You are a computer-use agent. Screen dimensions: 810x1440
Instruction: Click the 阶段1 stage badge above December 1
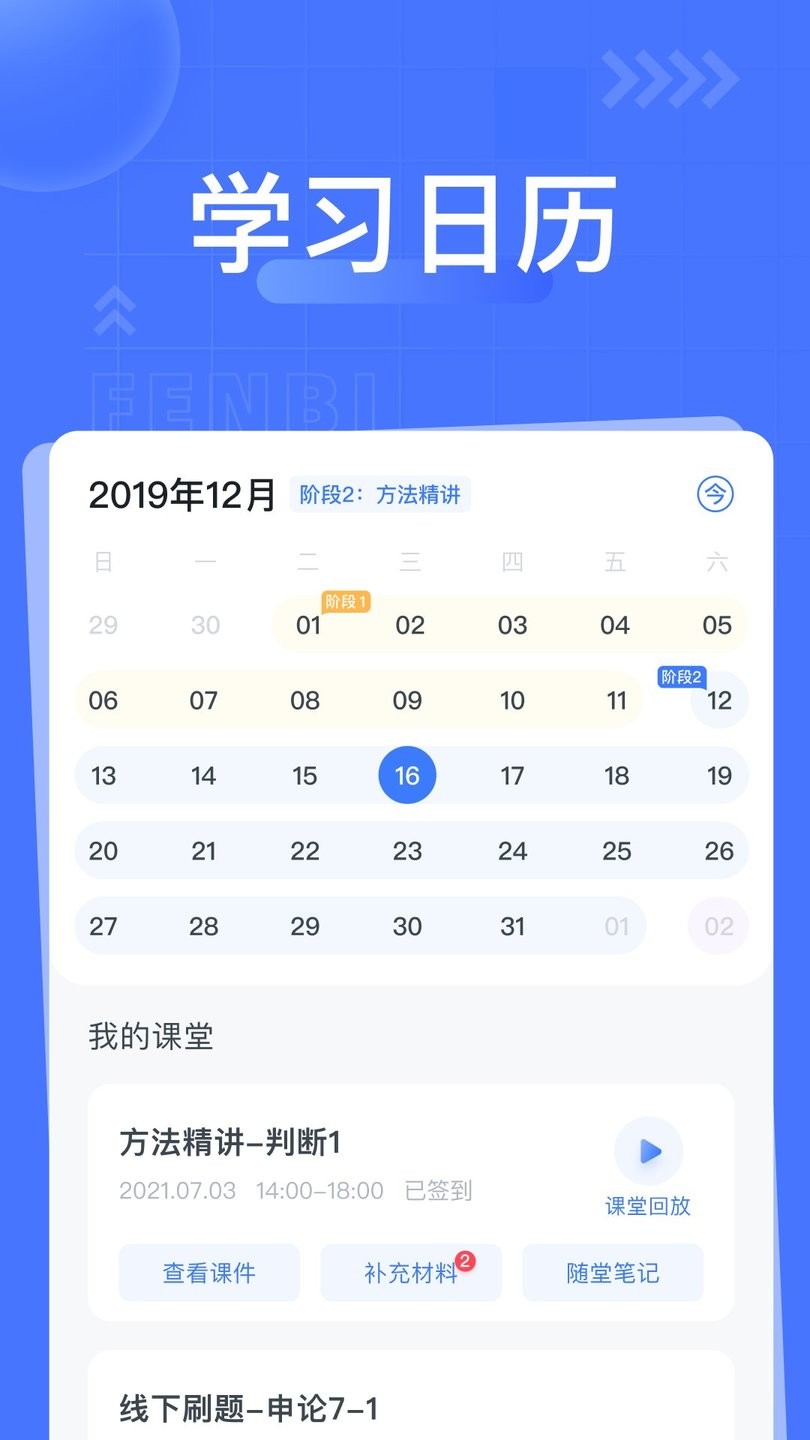coord(347,601)
